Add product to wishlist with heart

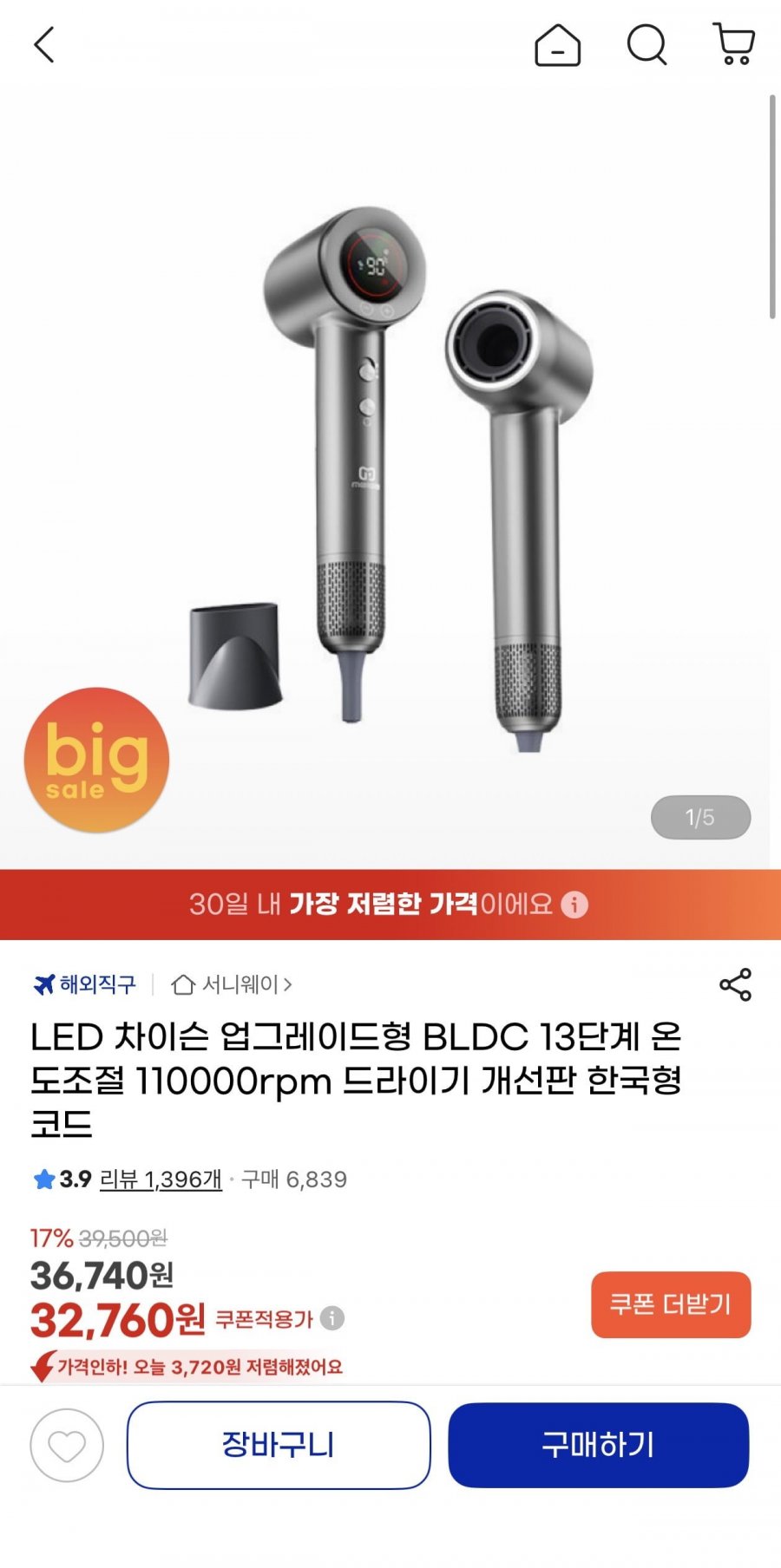click(67, 1445)
